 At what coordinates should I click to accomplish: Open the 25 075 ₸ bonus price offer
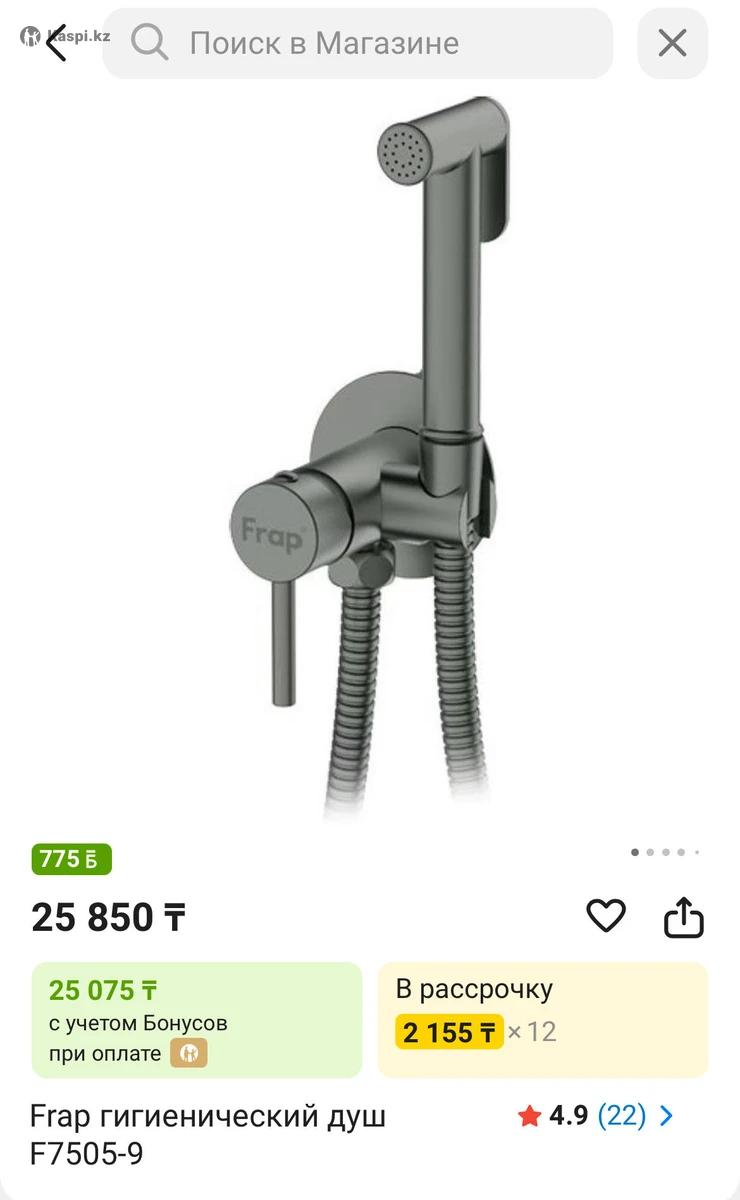point(196,1020)
